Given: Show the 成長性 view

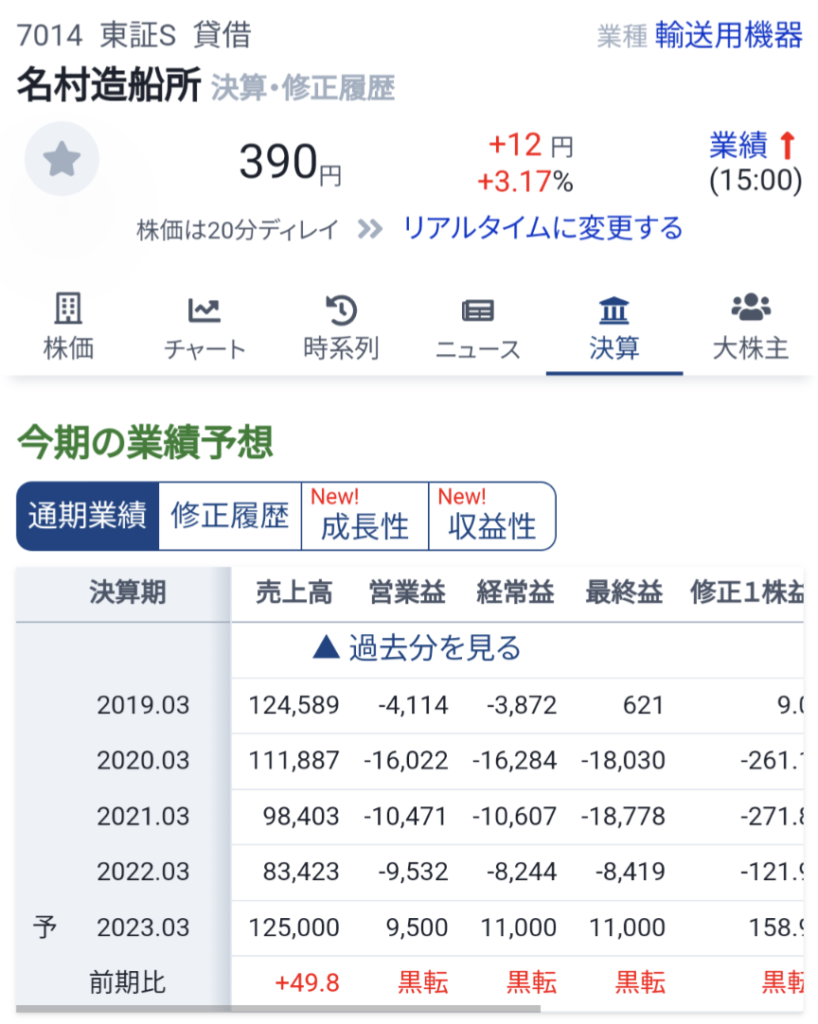Looking at the screenshot, I should point(365,516).
